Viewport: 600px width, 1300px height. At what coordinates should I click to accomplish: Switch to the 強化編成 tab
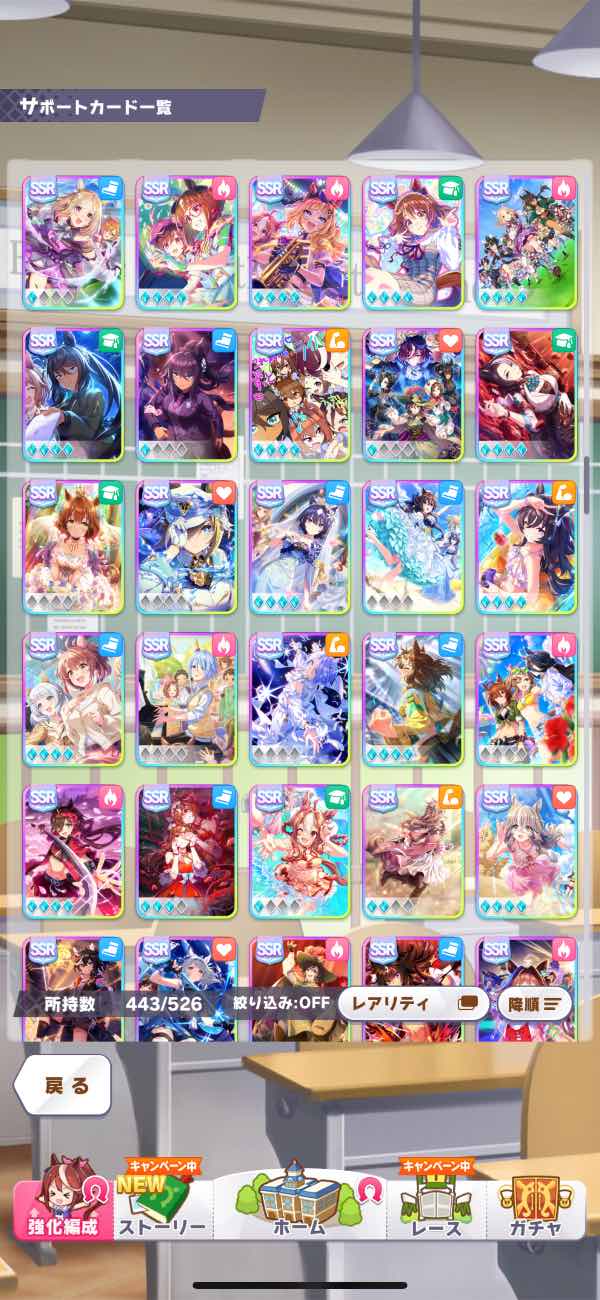pos(62,1208)
